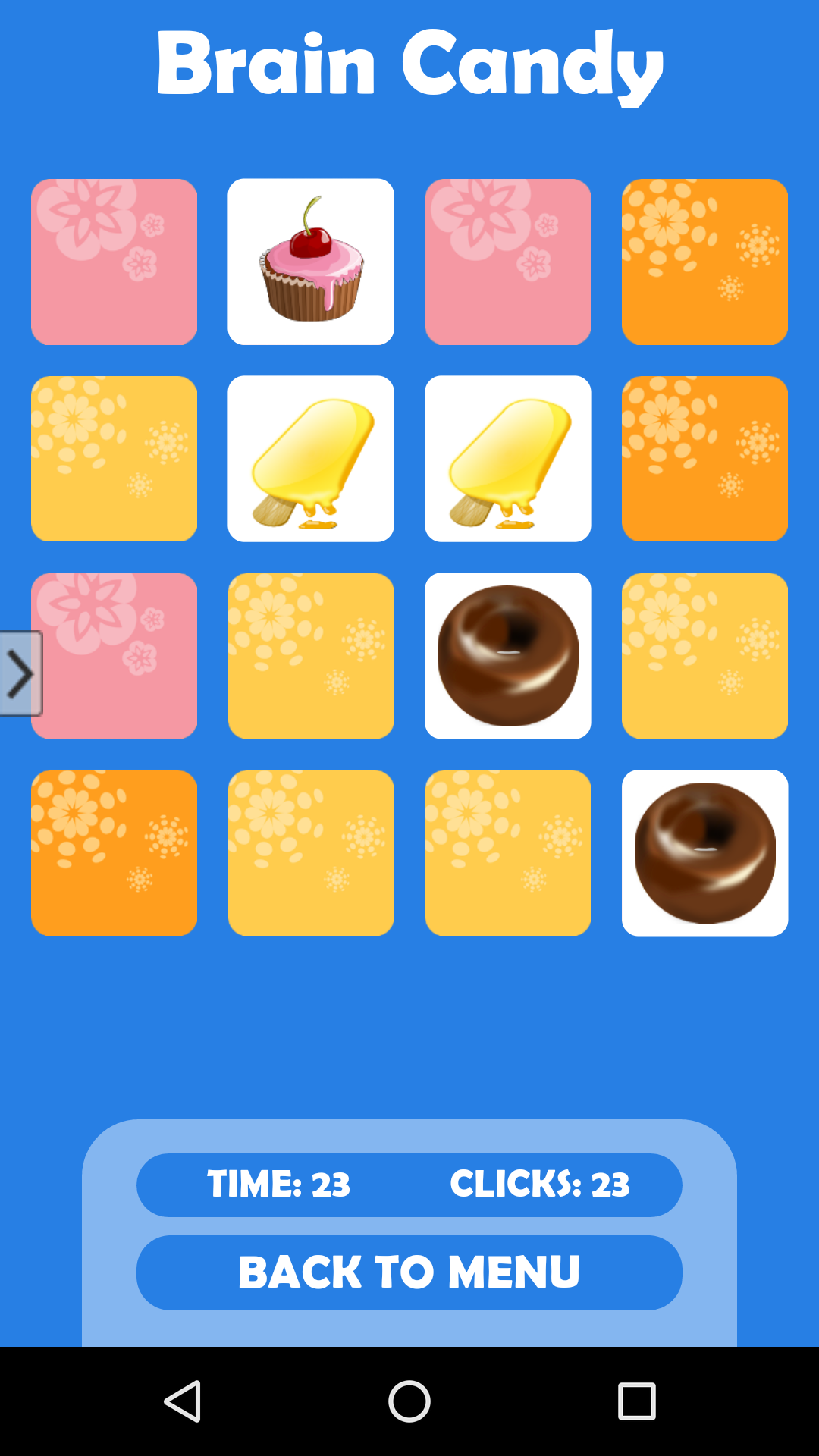The height and width of the screenshot is (1456, 819).
Task: Select the chocolate donut in the bottom row
Action: [x=704, y=852]
